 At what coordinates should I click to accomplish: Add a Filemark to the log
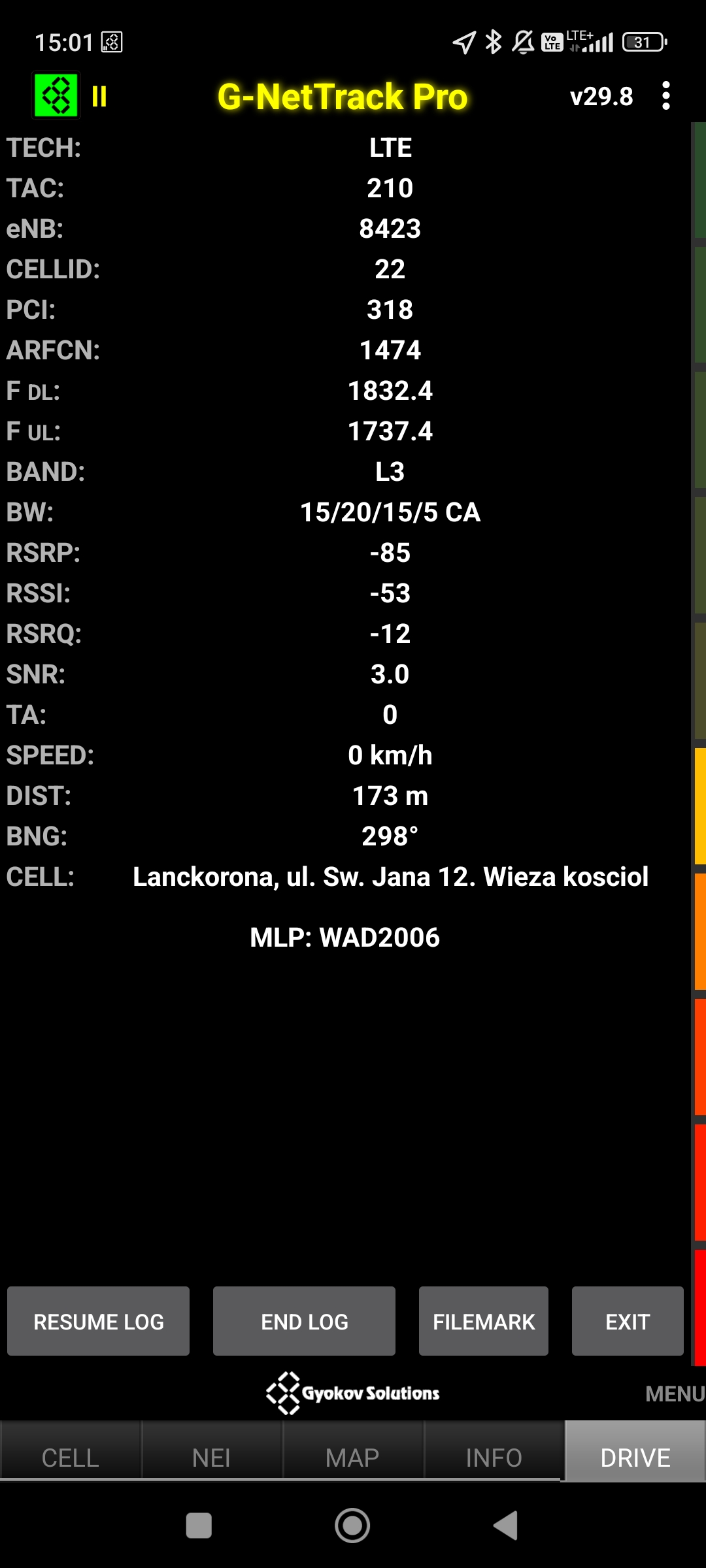[483, 1321]
